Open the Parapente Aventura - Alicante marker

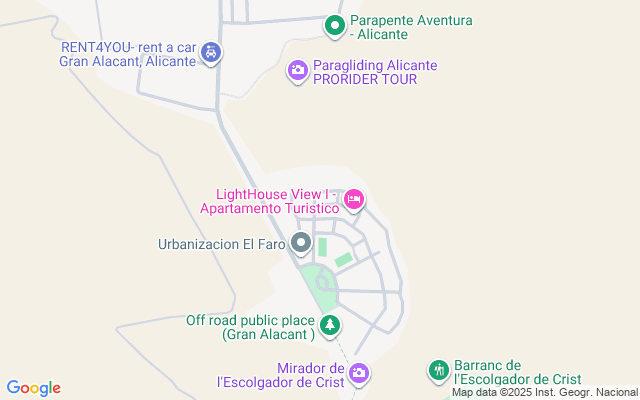coord(335,24)
